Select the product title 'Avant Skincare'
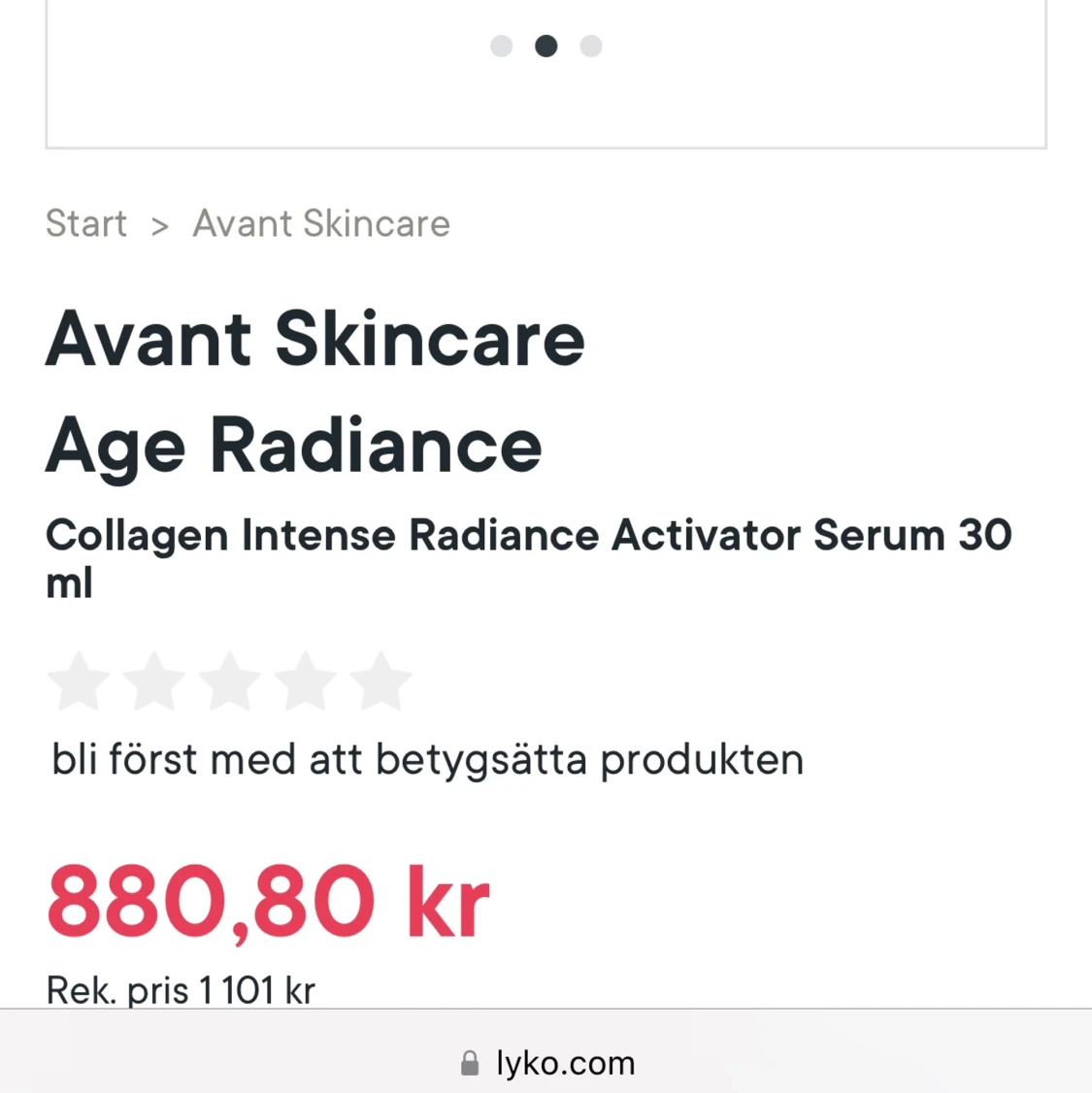 tap(314, 339)
